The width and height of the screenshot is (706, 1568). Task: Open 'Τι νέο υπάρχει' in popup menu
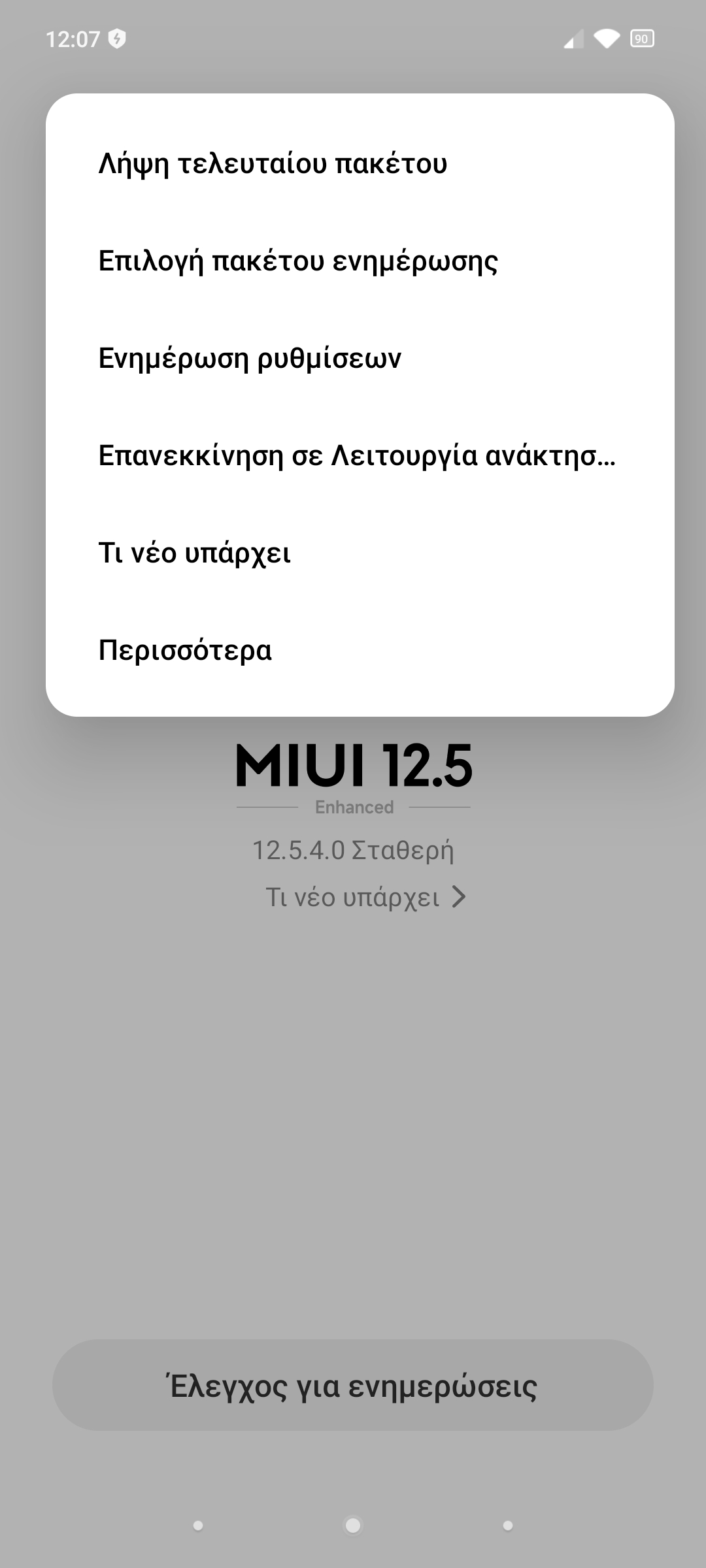(195, 553)
